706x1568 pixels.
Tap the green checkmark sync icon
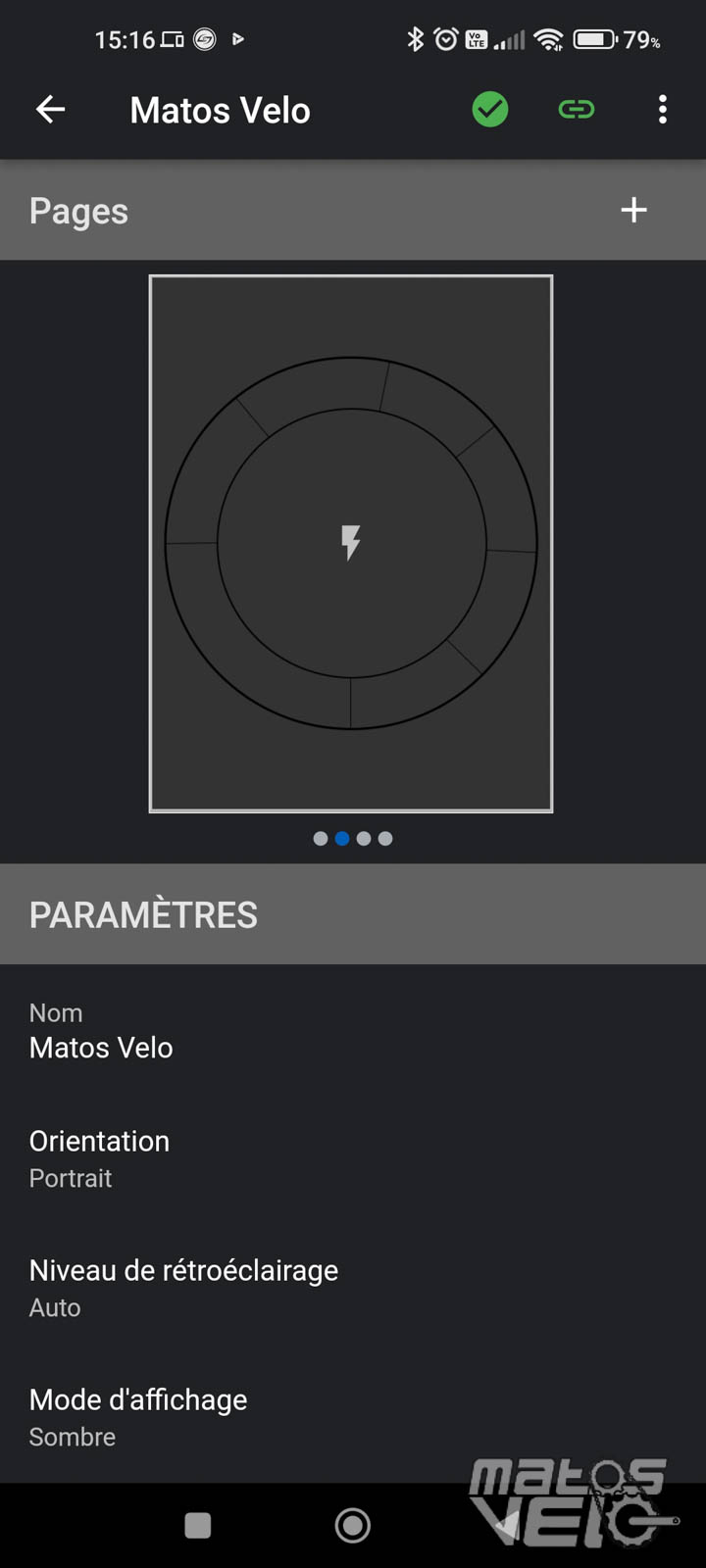click(x=490, y=109)
